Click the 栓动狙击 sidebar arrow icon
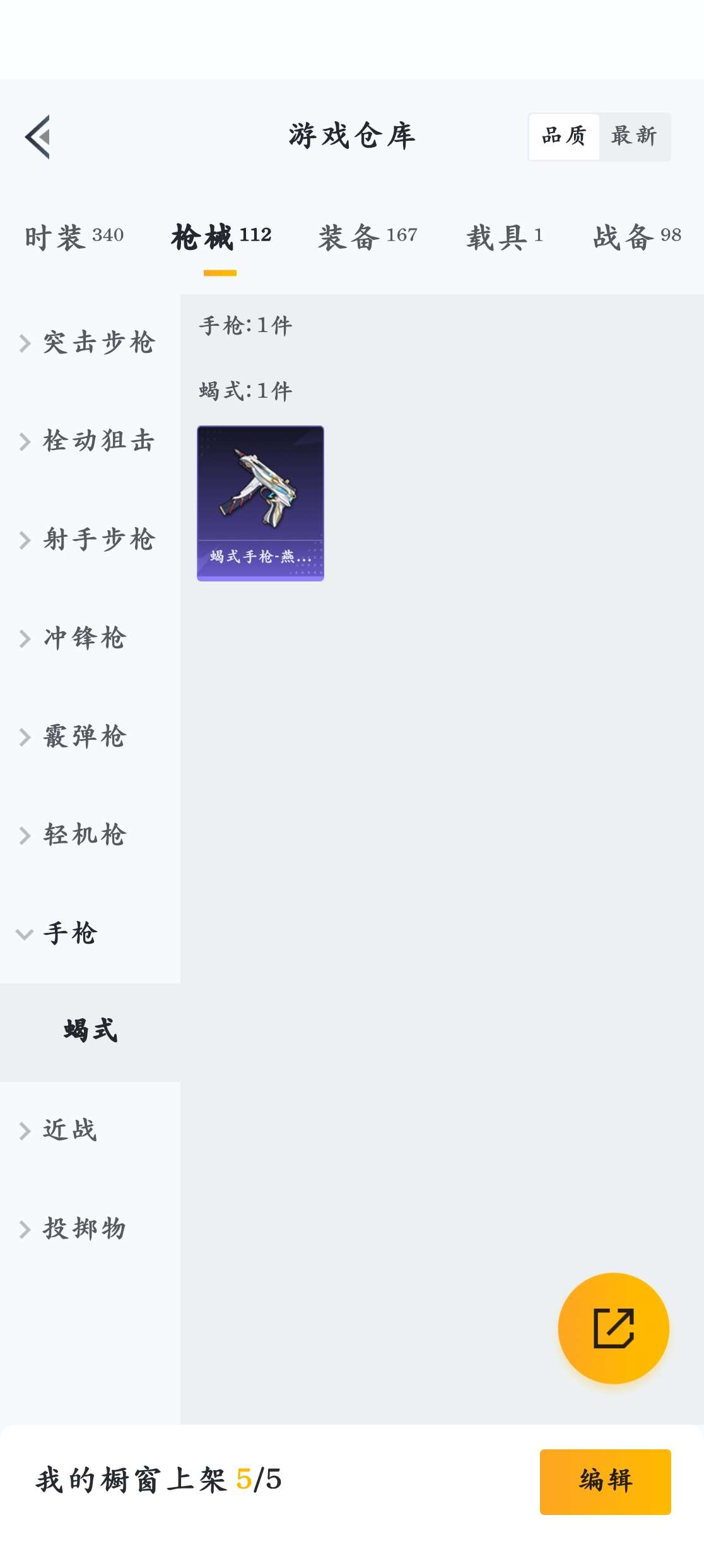The height and width of the screenshot is (1568, 704). coord(24,441)
